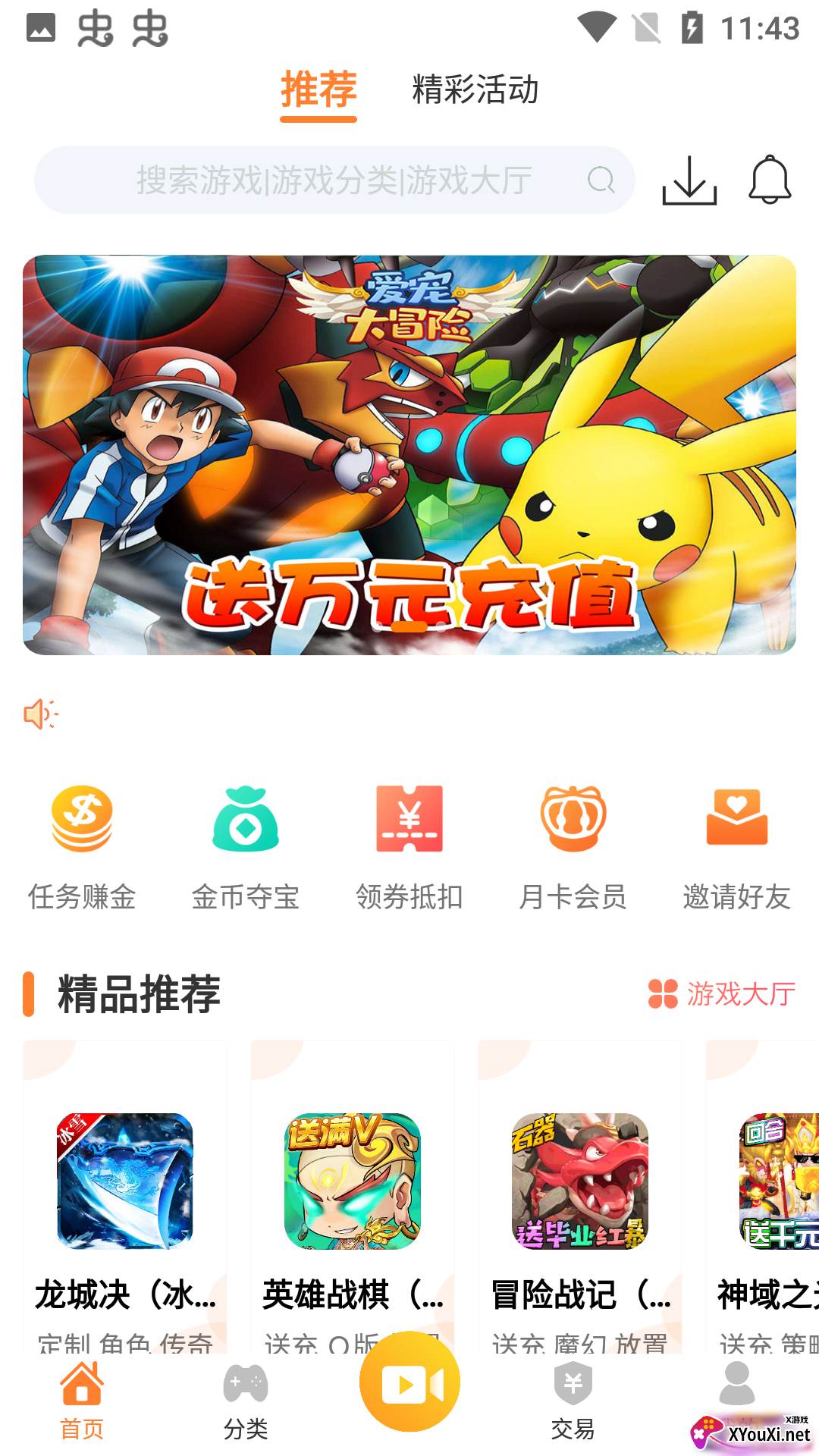Viewport: 819px width, 1456px height.
Task: Open 月卡会员 membership
Action: tap(573, 847)
